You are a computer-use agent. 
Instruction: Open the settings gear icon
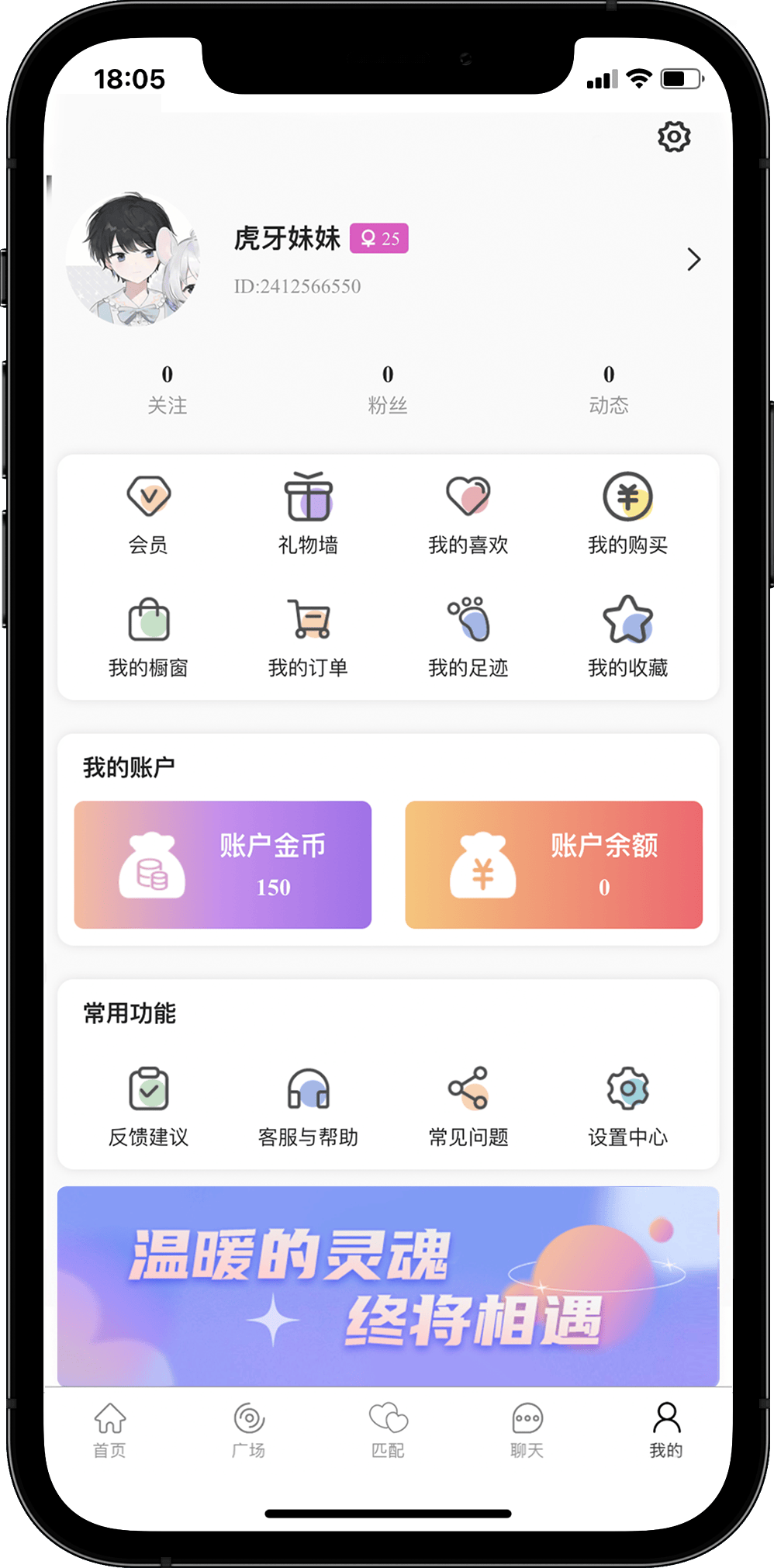674,137
